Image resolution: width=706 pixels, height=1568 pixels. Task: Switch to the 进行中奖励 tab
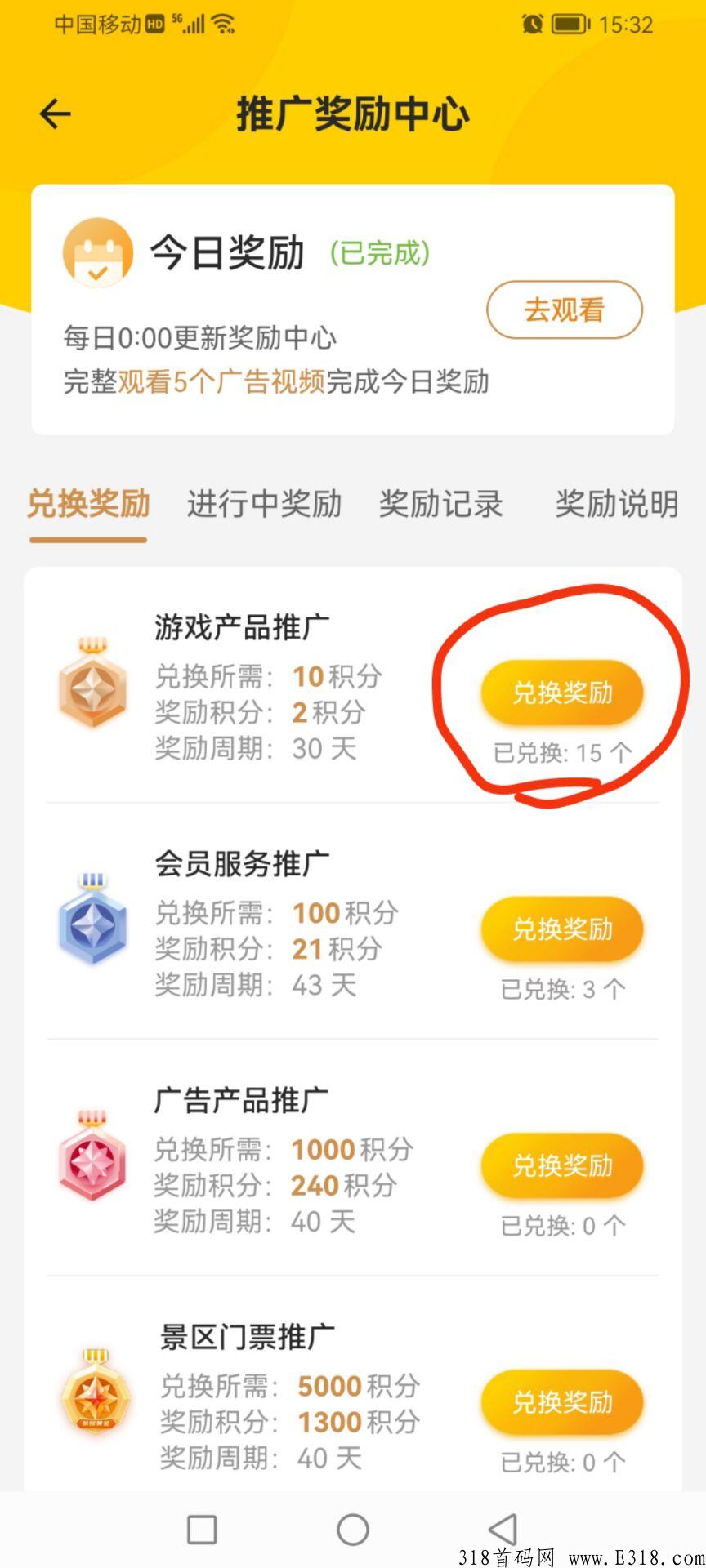[264, 504]
